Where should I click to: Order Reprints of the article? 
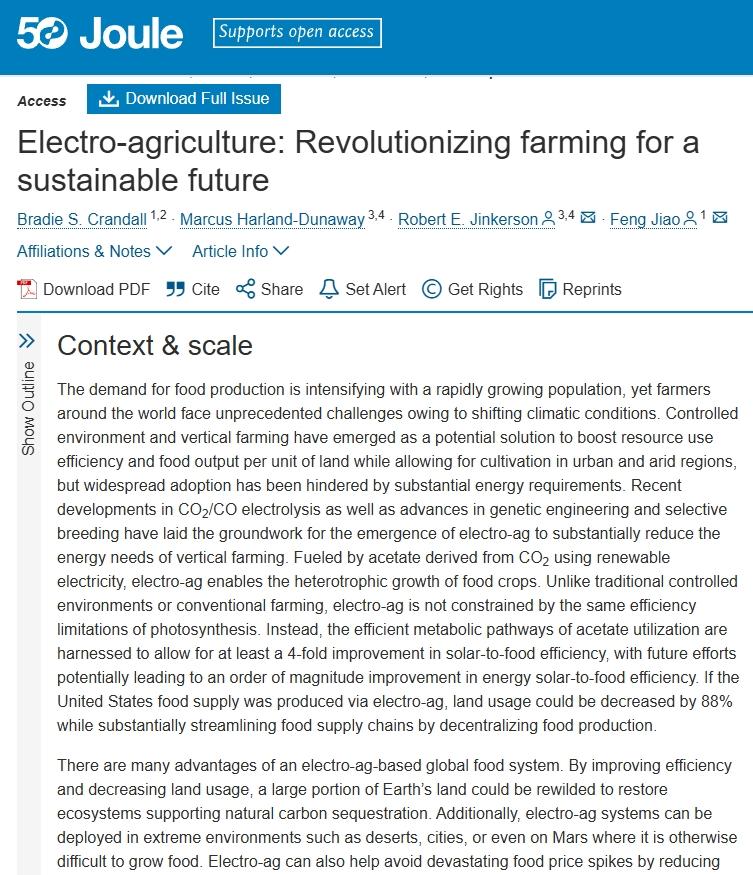tap(580, 289)
